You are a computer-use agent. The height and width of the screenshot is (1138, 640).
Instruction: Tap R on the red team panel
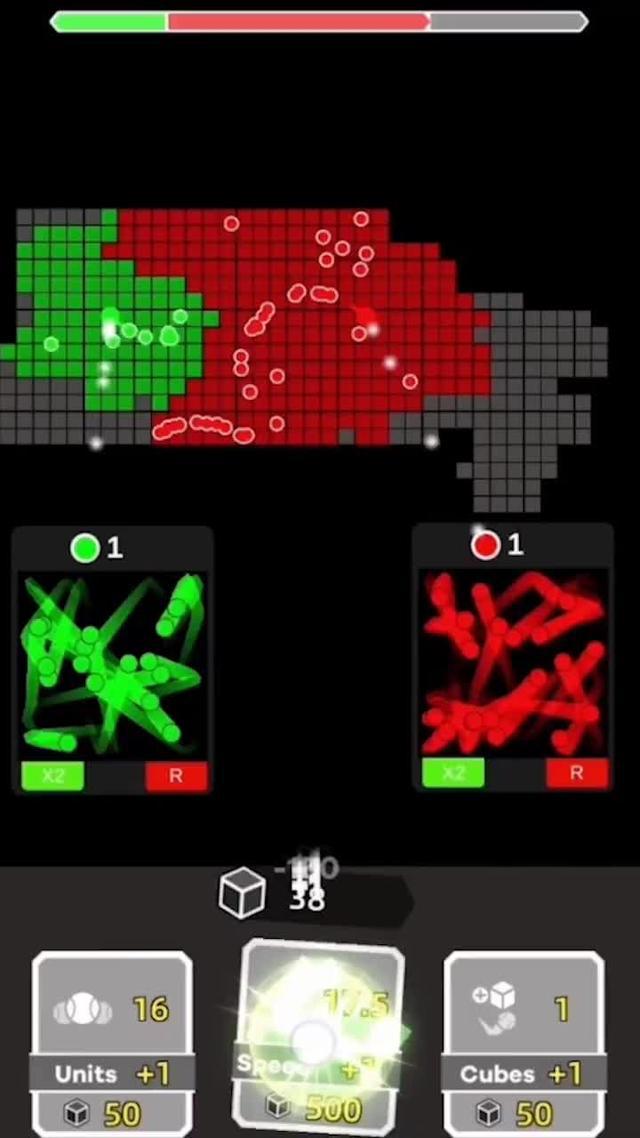[576, 773]
